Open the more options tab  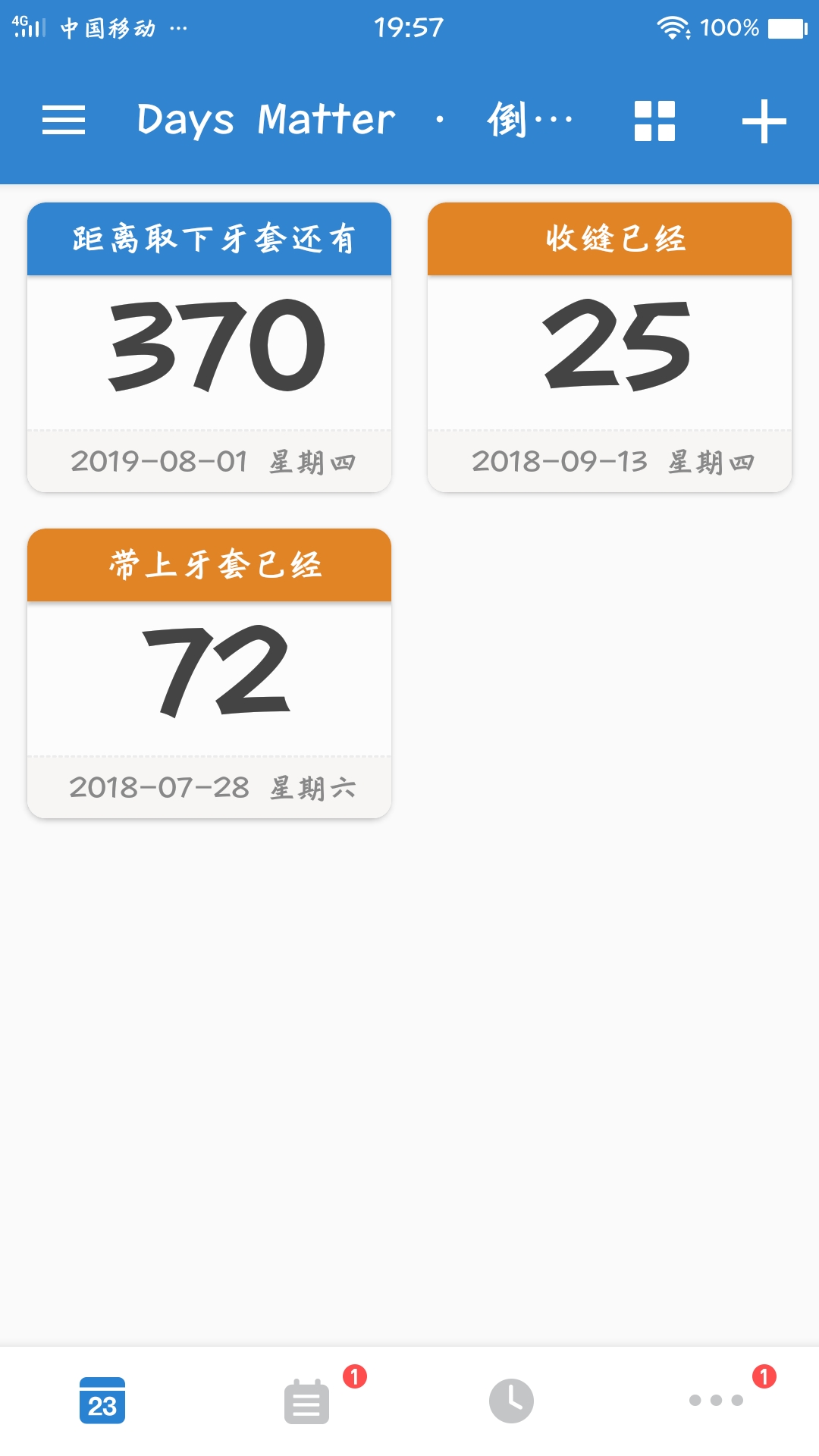pyautogui.click(x=716, y=1400)
